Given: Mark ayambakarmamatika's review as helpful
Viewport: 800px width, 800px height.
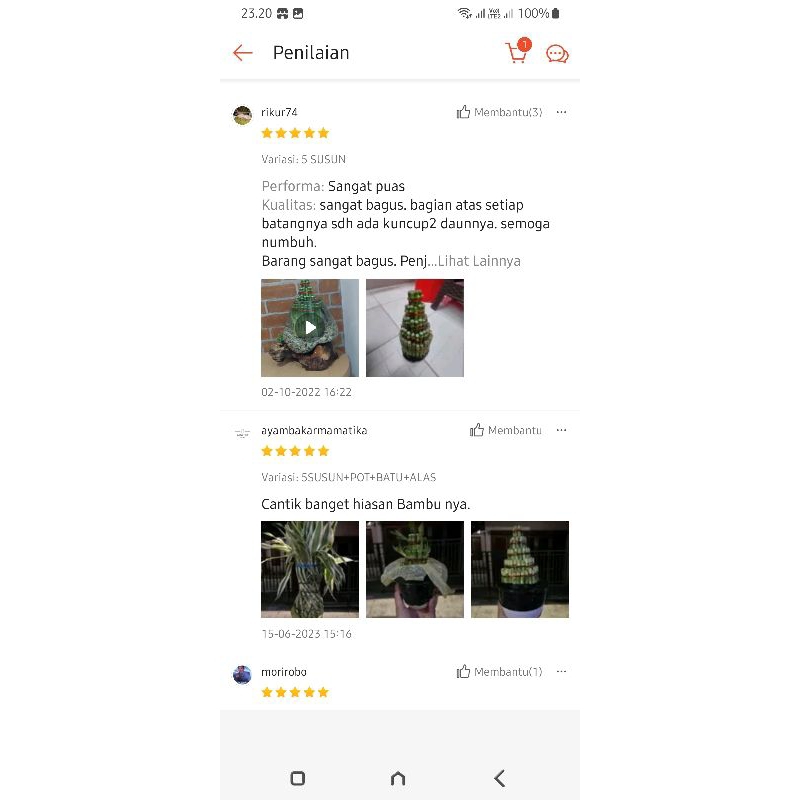Looking at the screenshot, I should (506, 430).
